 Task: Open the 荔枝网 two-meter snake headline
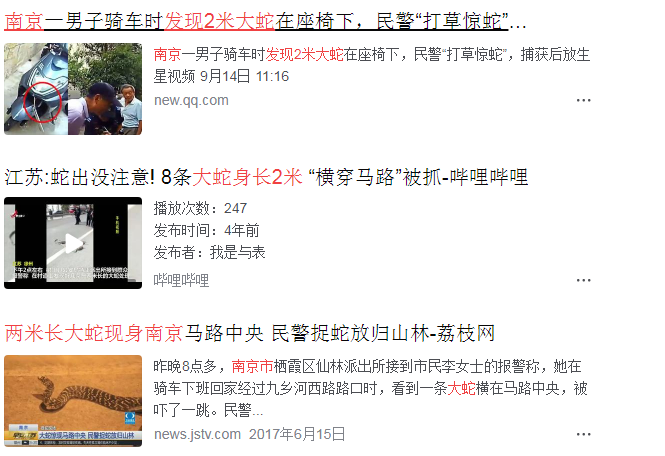coord(250,332)
